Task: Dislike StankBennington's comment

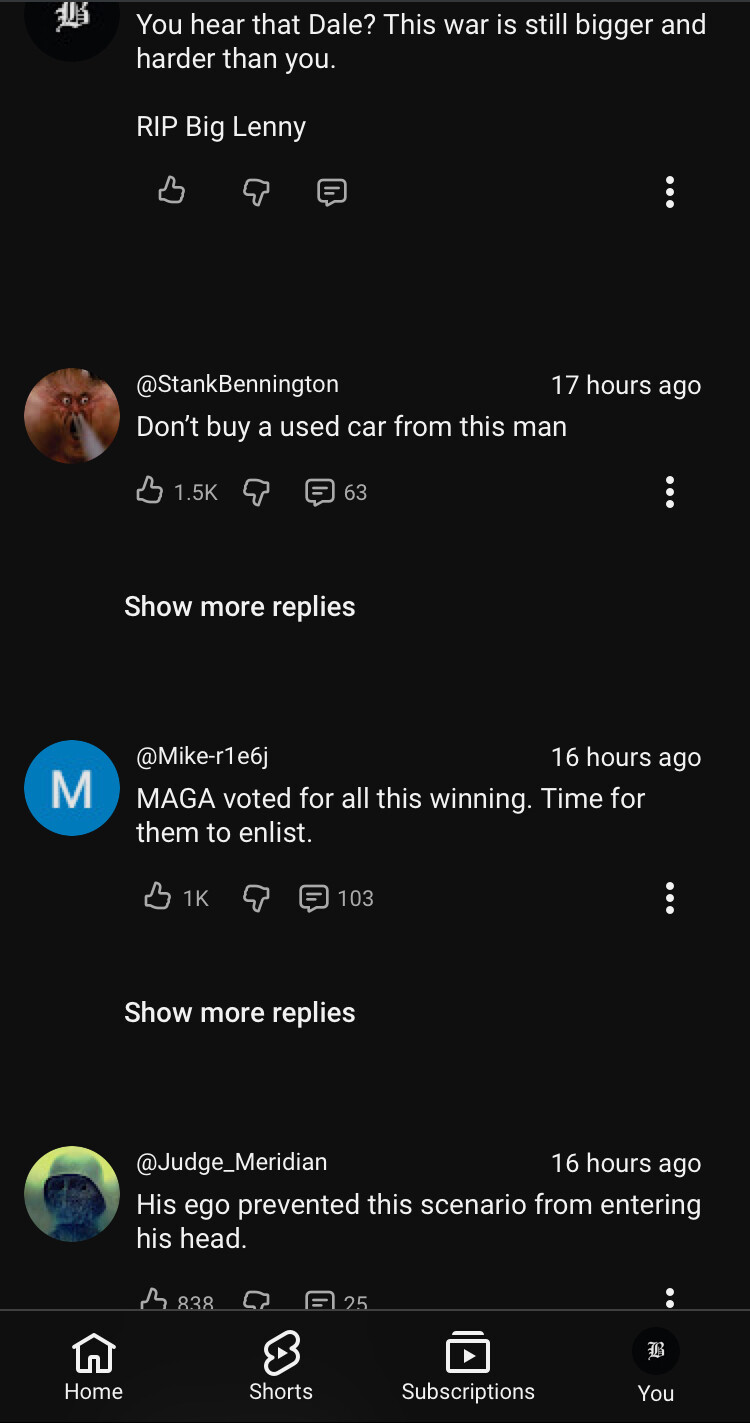Action: click(256, 491)
